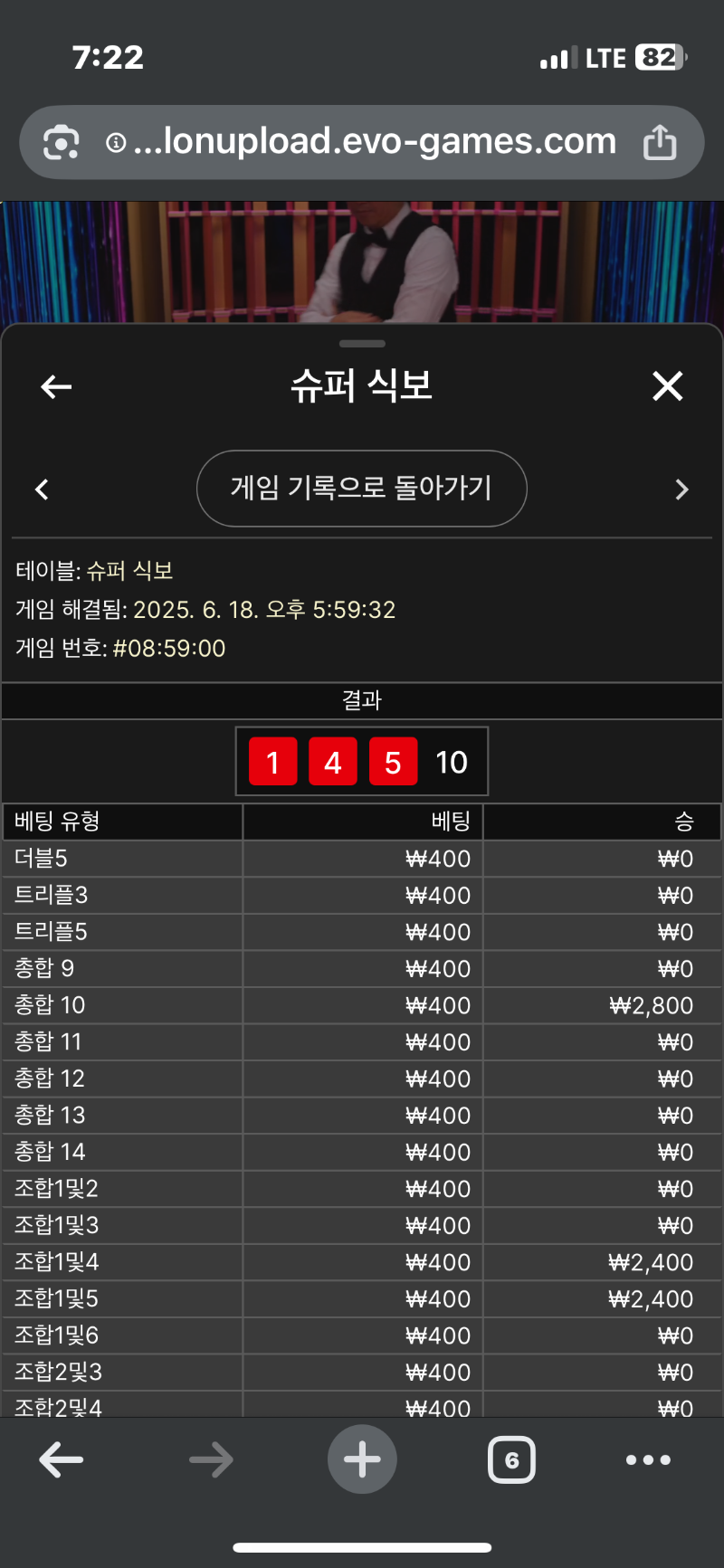The width and height of the screenshot is (724, 1568).
Task: Open the browser's three-dot menu
Action: [648, 1459]
